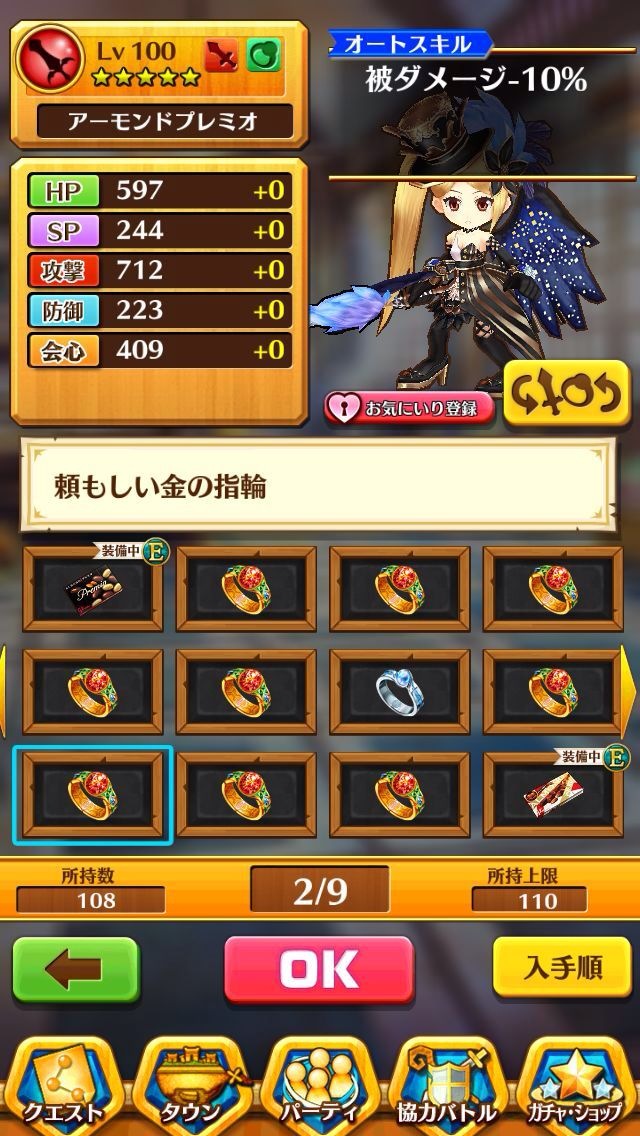Confirm selection with the OK button

click(318, 968)
